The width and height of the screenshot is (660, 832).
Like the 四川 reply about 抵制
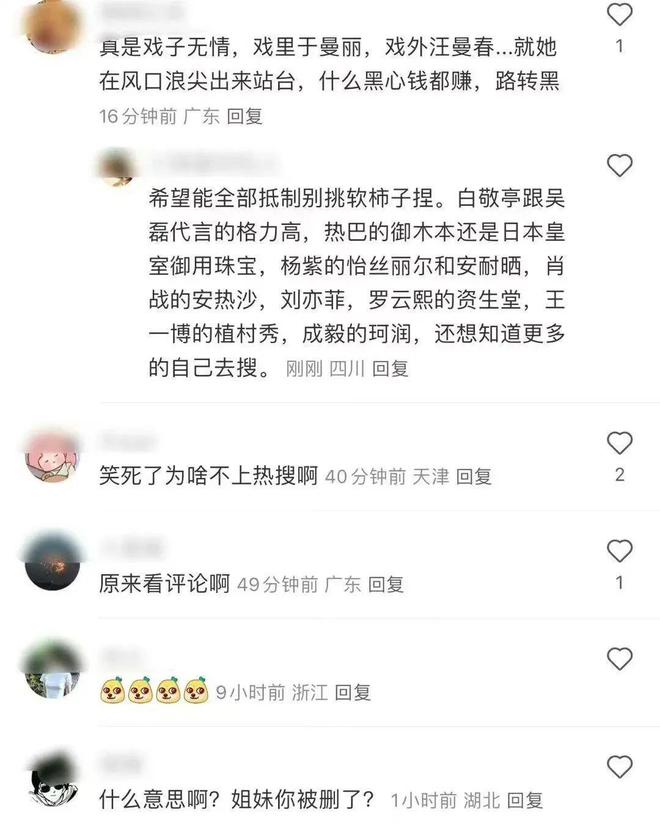(x=620, y=165)
